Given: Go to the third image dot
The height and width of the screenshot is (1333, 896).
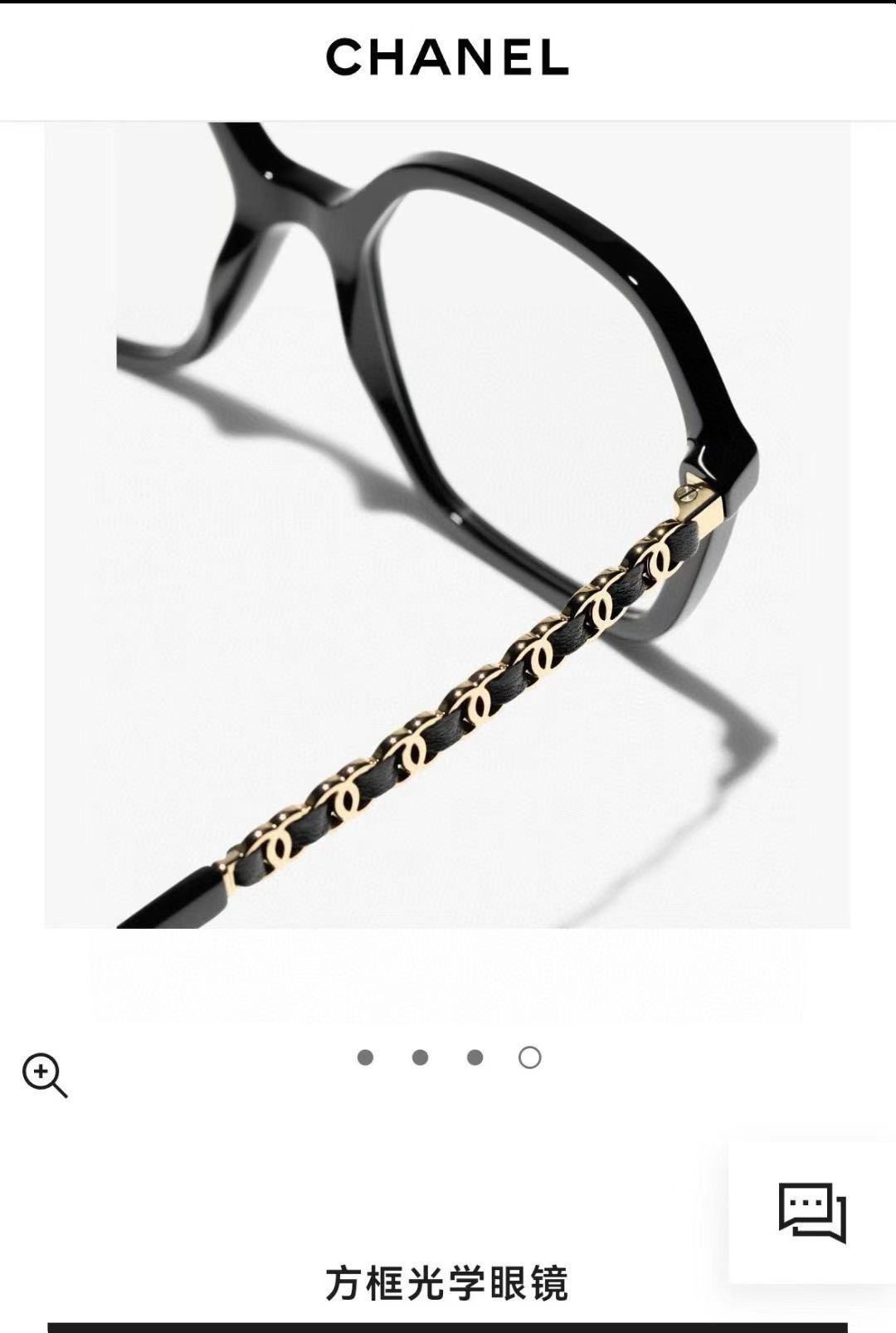Looking at the screenshot, I should coord(475,1057).
